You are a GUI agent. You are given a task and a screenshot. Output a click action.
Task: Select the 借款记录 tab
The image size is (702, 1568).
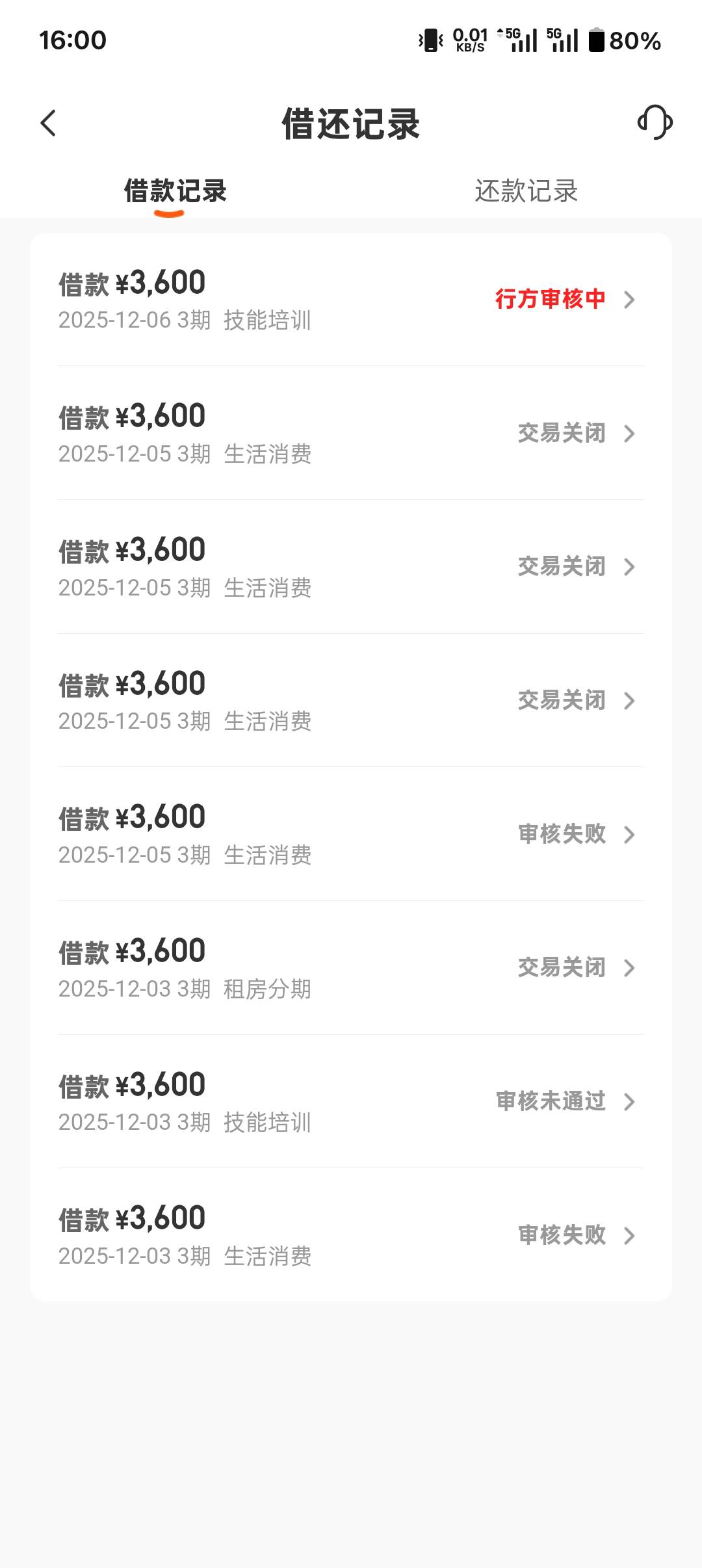(x=175, y=191)
